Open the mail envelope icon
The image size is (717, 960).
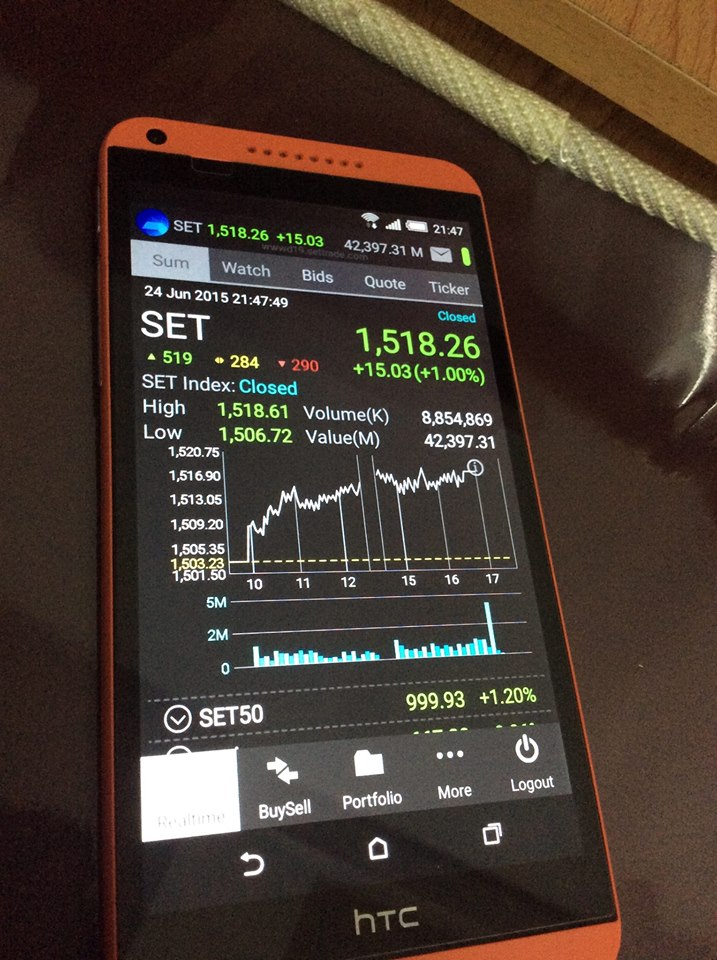pos(441,254)
